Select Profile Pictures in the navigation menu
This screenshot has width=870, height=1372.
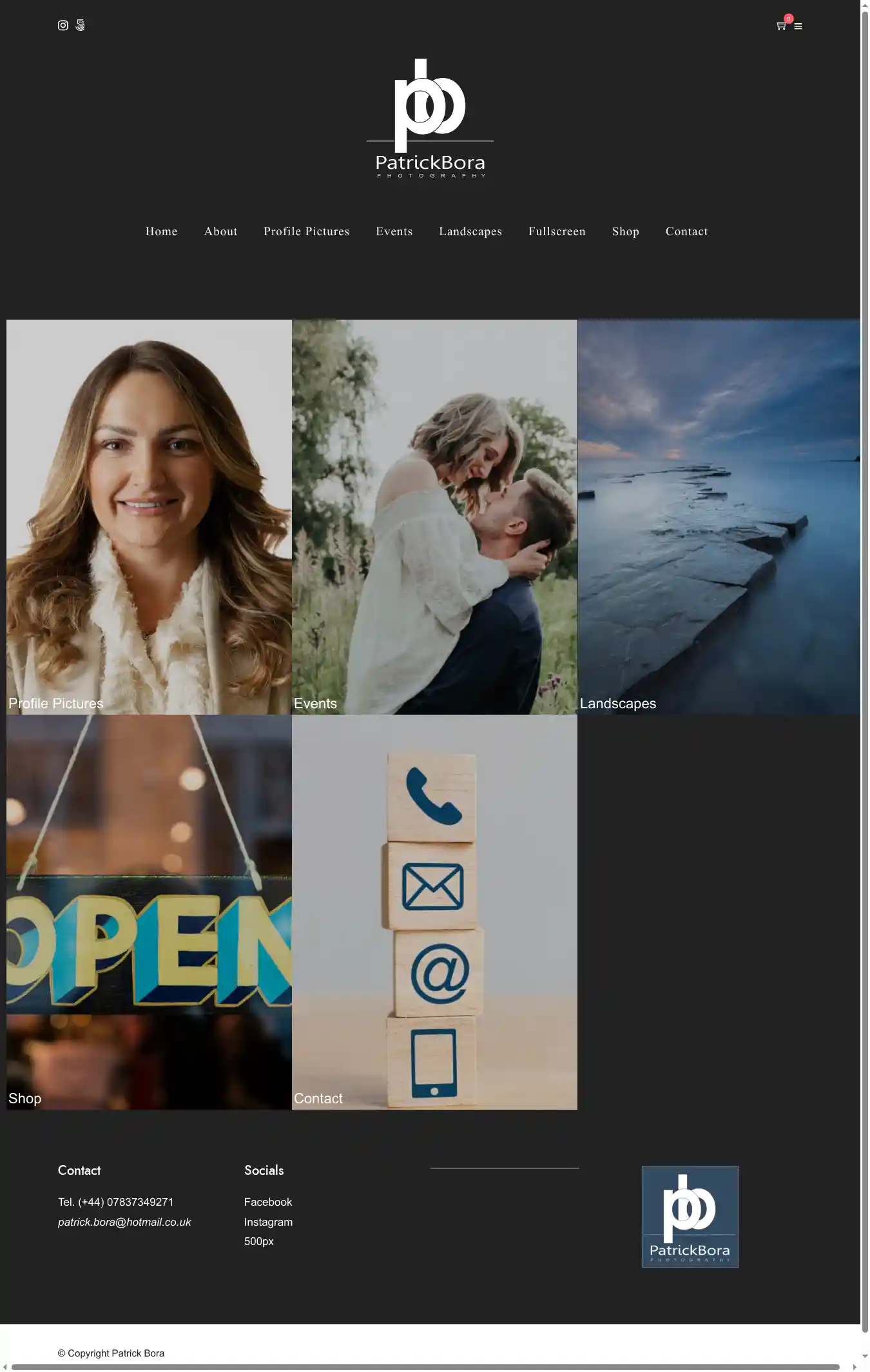coord(306,231)
